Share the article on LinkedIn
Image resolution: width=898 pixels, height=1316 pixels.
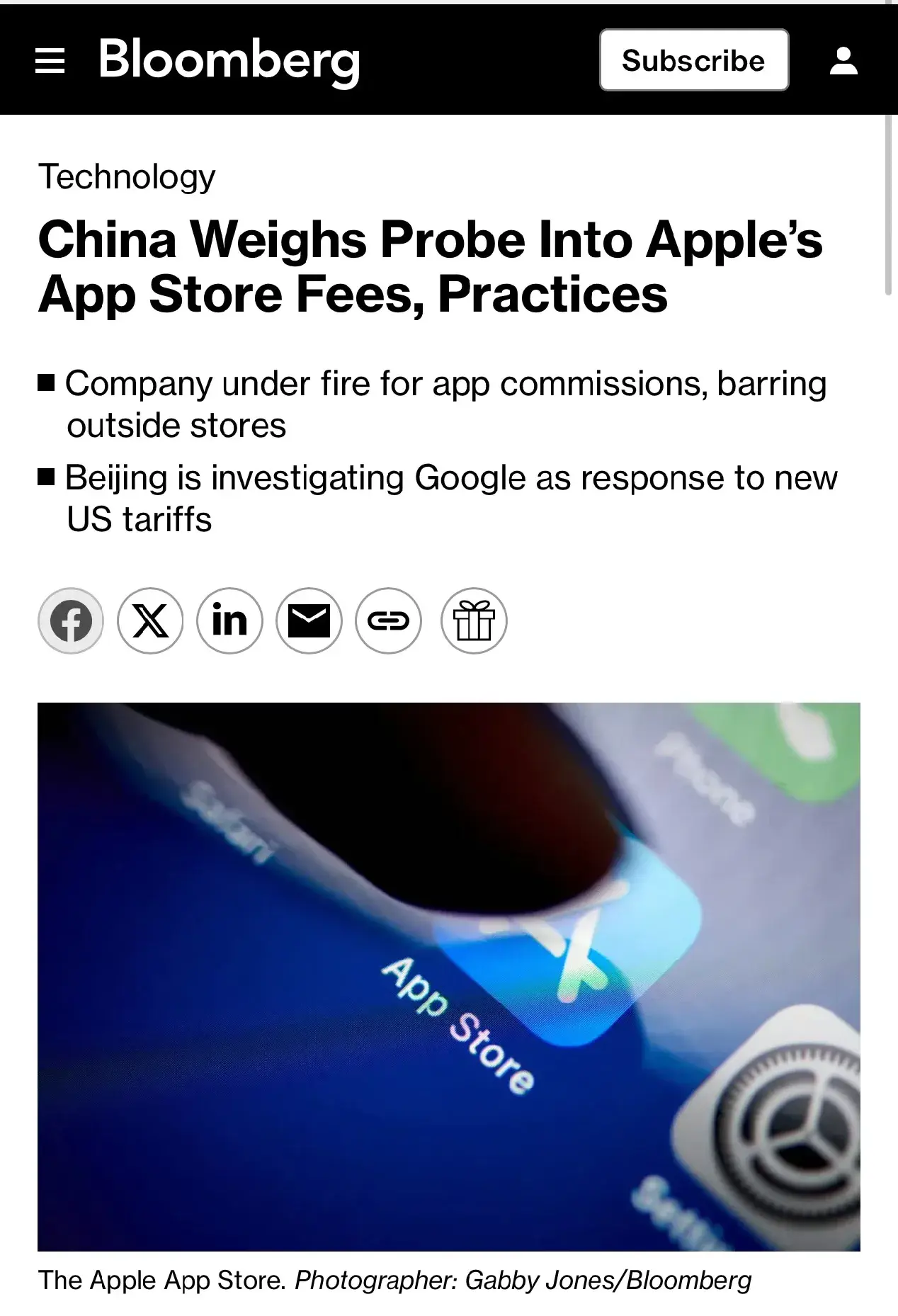229,620
